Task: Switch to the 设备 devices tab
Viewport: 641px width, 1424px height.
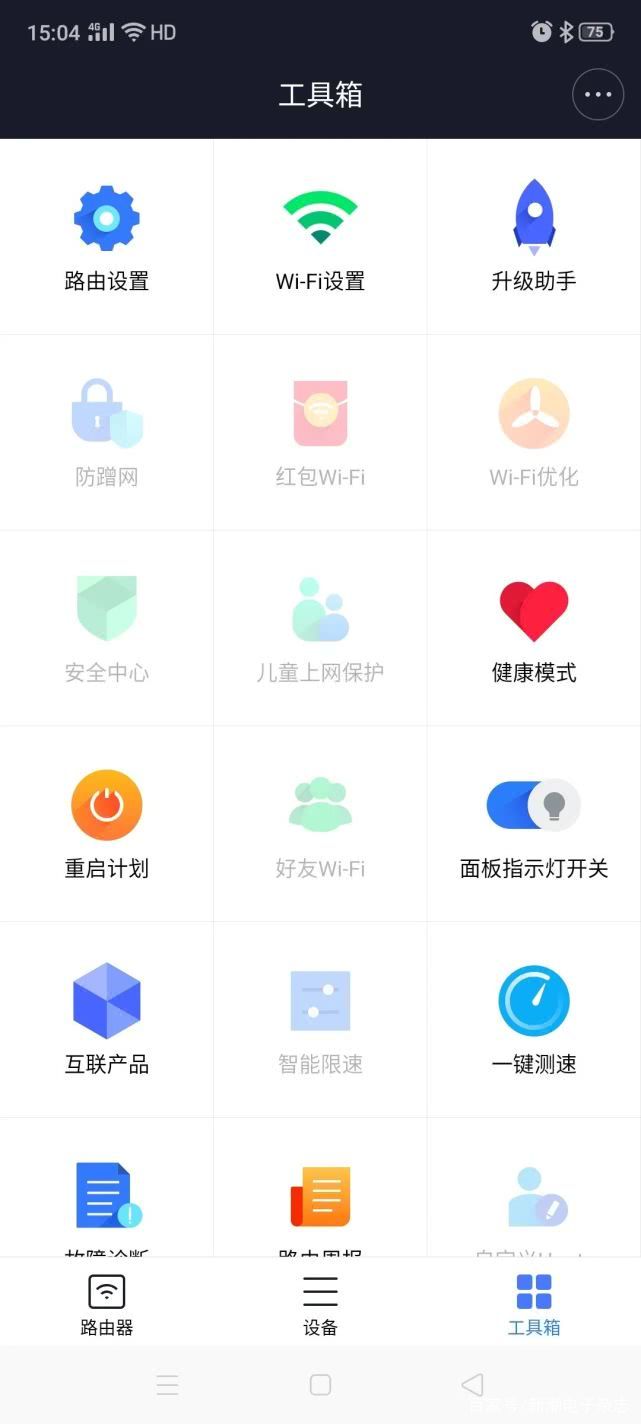Action: [320, 1304]
